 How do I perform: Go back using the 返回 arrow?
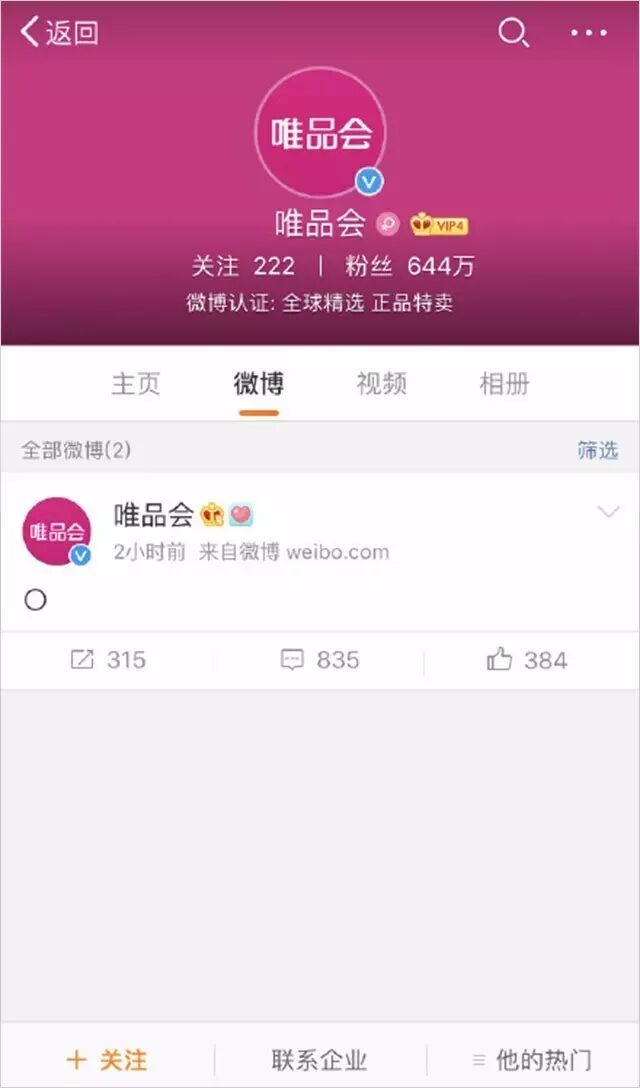coord(58,33)
